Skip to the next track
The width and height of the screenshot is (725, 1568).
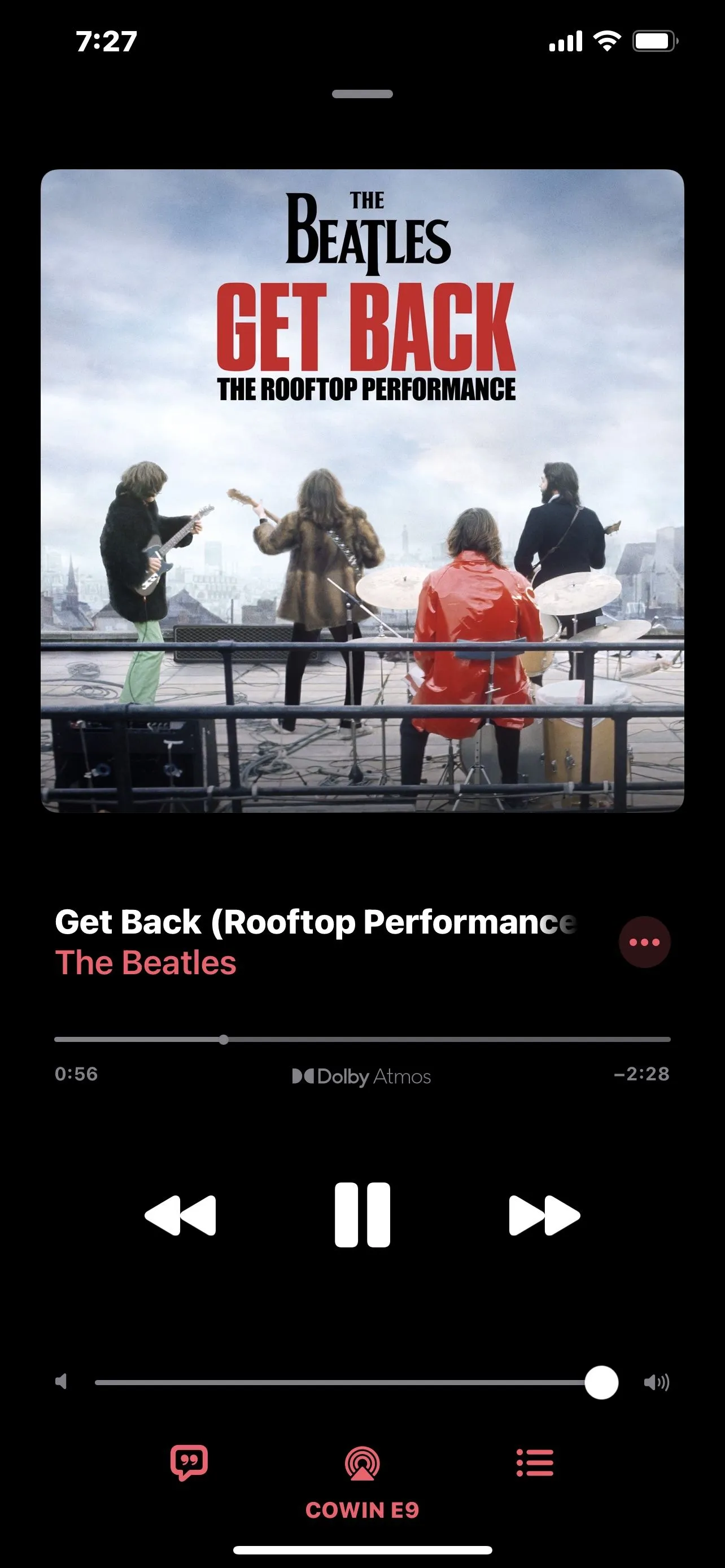pyautogui.click(x=544, y=1216)
